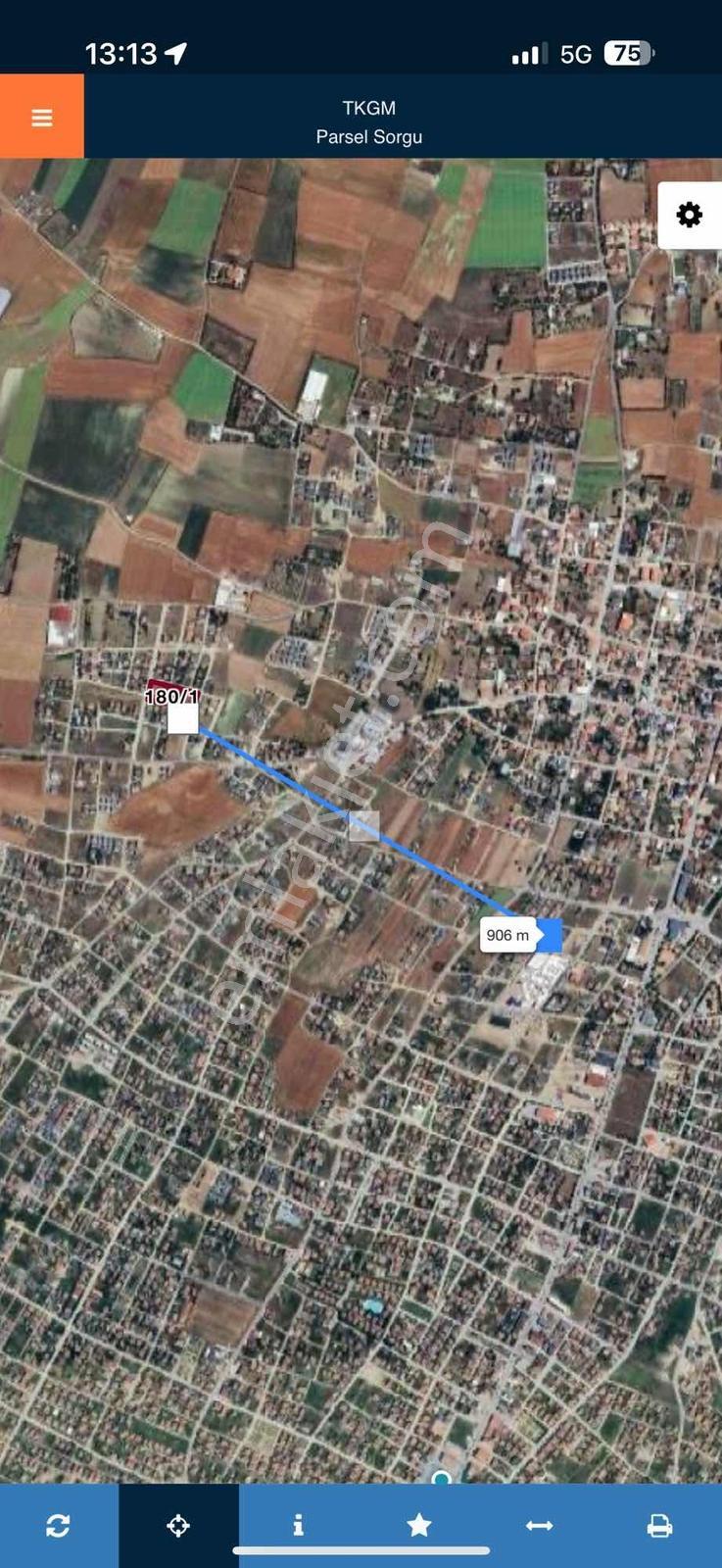
Task: Open the favorites star
Action: (x=419, y=1525)
